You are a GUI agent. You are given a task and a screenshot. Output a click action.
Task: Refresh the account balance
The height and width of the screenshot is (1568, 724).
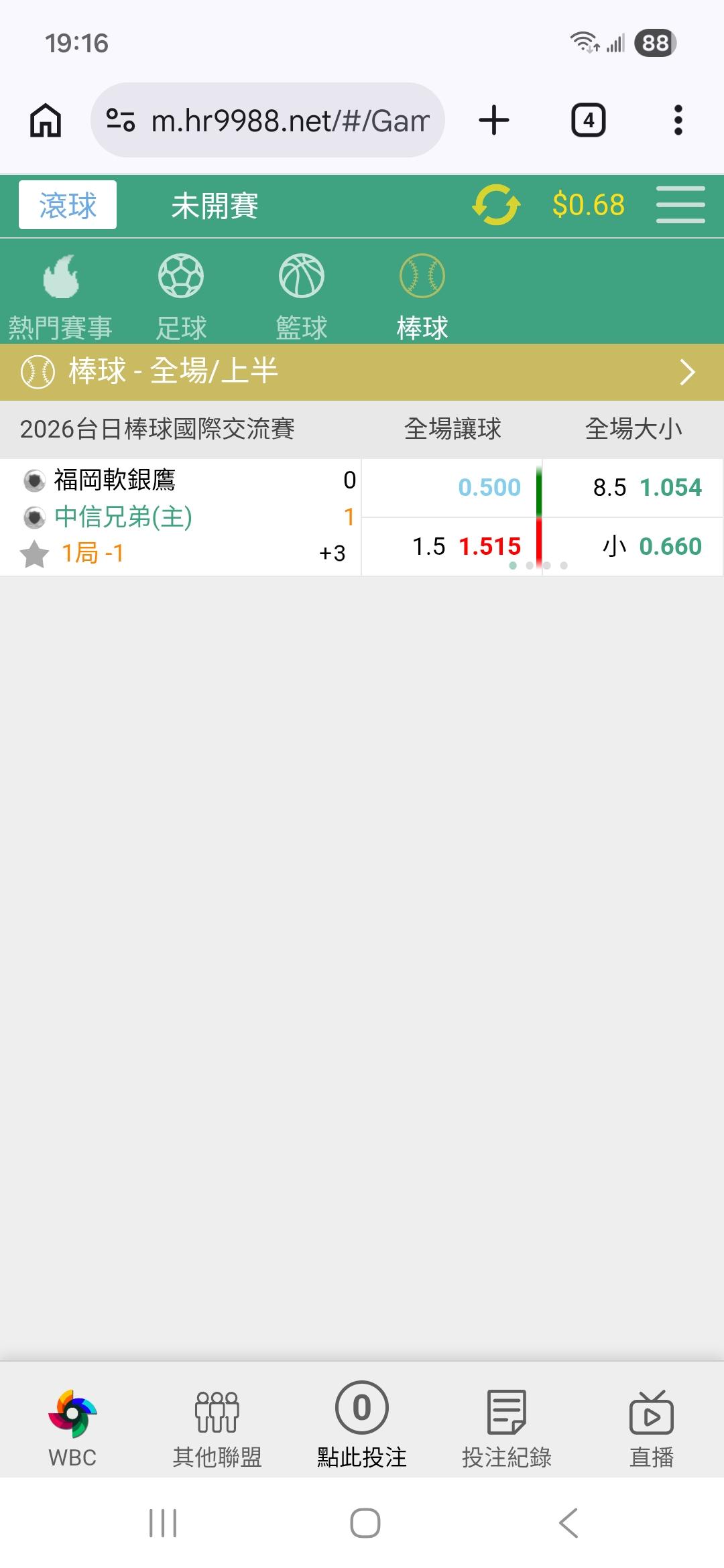tap(495, 205)
